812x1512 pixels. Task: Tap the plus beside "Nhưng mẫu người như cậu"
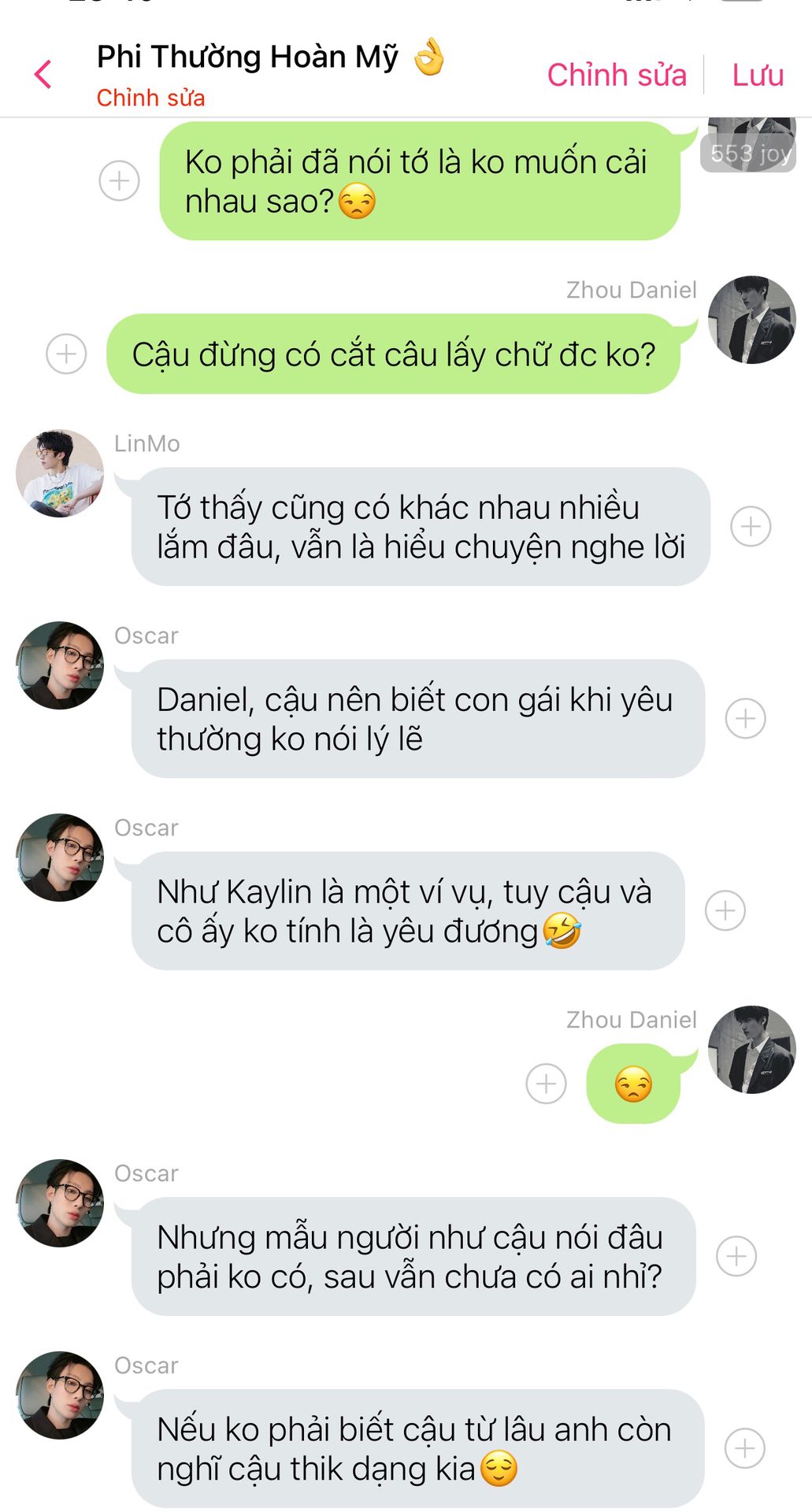click(736, 1256)
